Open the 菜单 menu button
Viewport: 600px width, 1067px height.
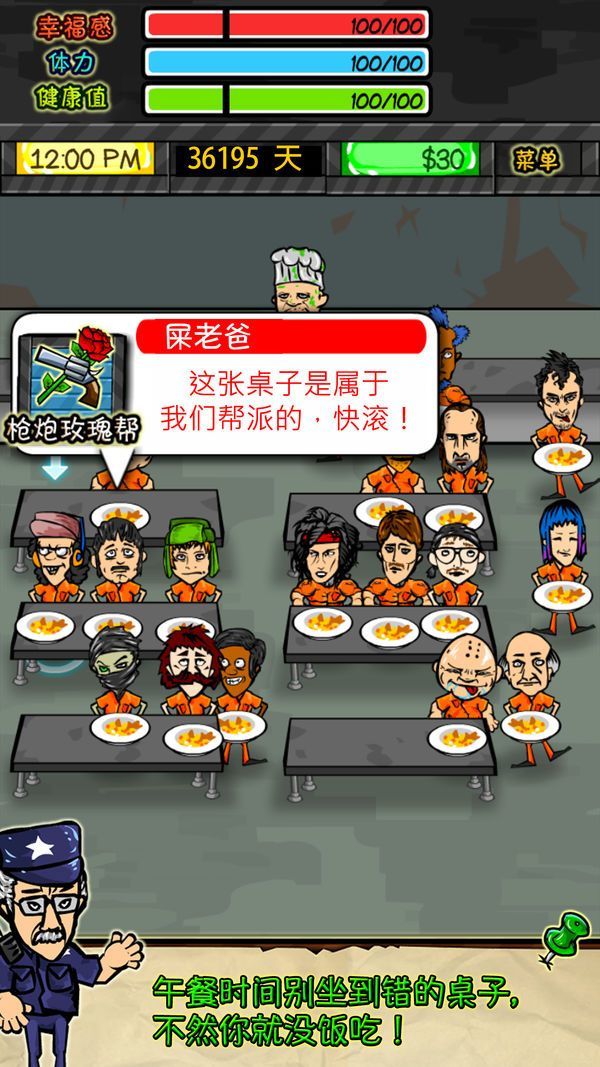point(536,160)
